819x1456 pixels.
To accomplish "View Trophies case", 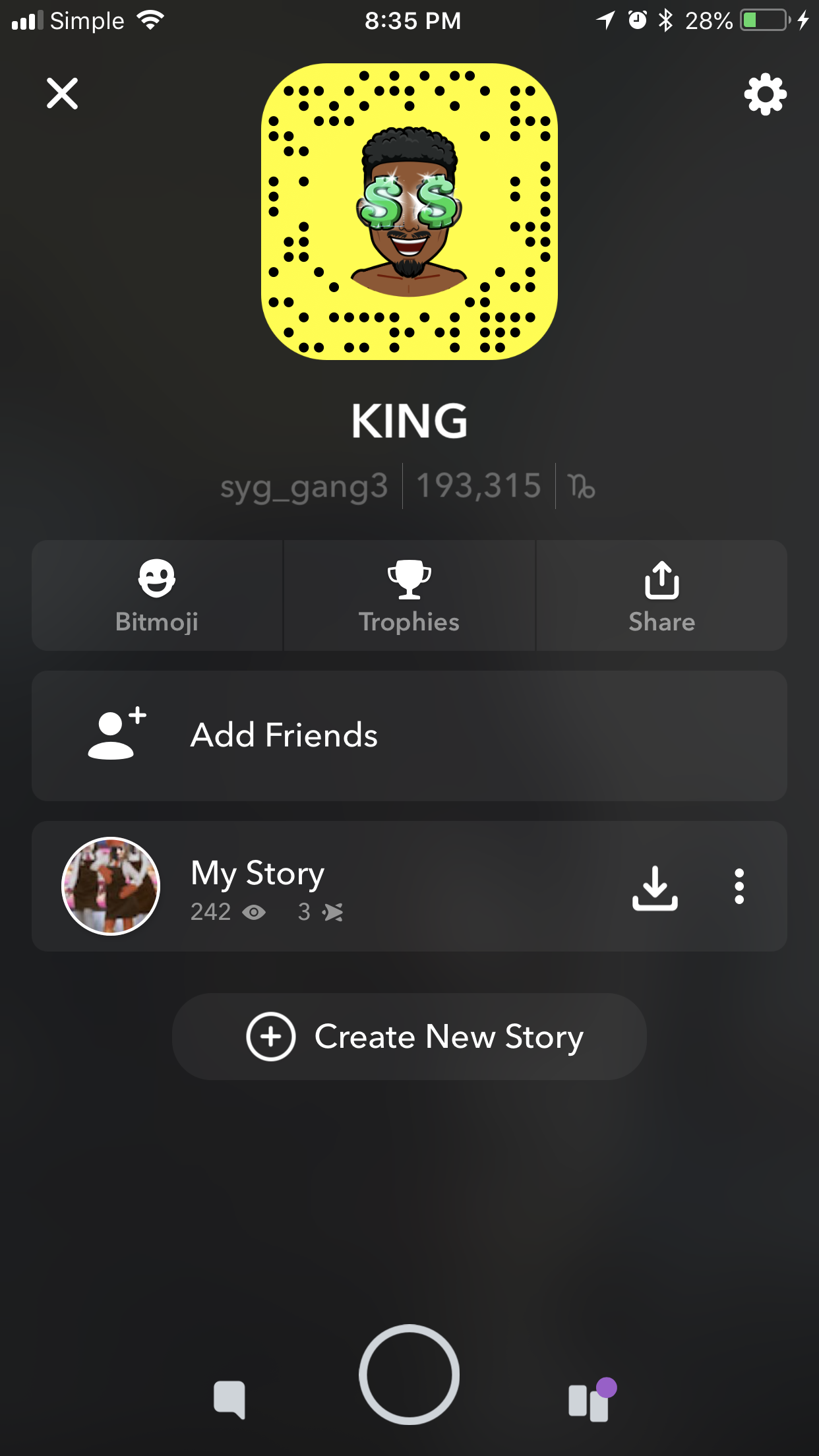I will [409, 595].
